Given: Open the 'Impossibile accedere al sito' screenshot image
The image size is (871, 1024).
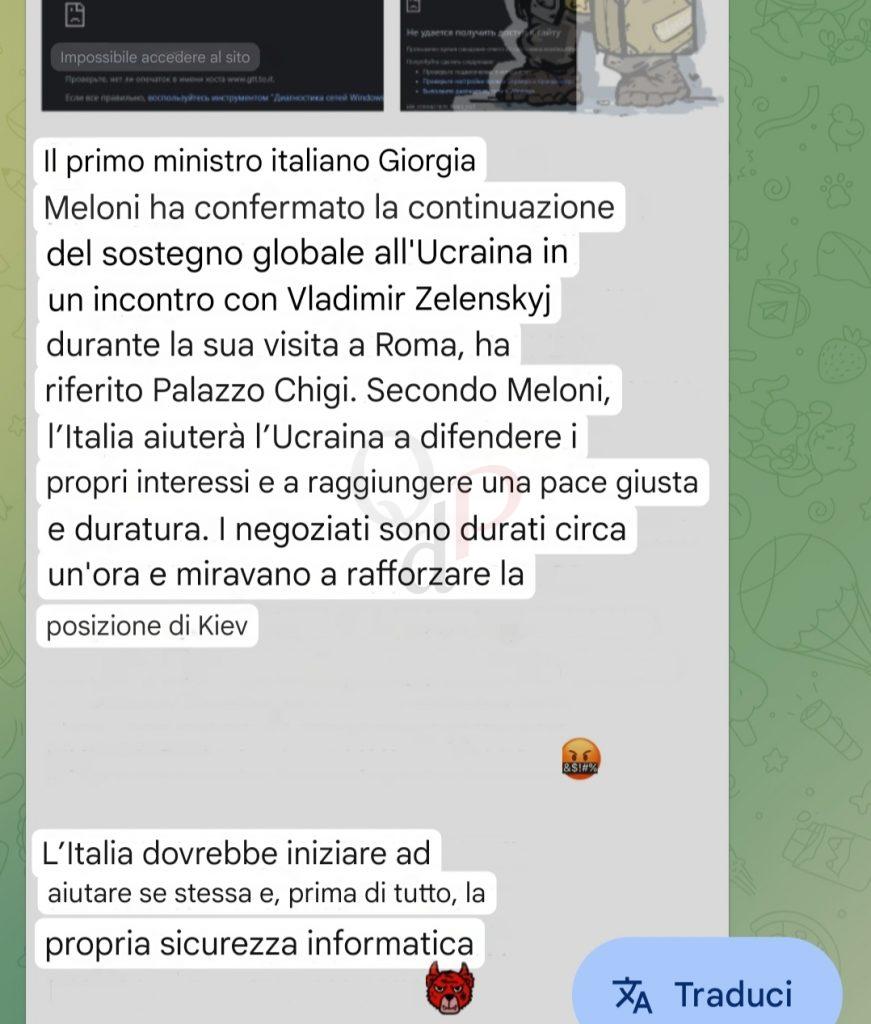Looking at the screenshot, I should (x=212, y=55).
